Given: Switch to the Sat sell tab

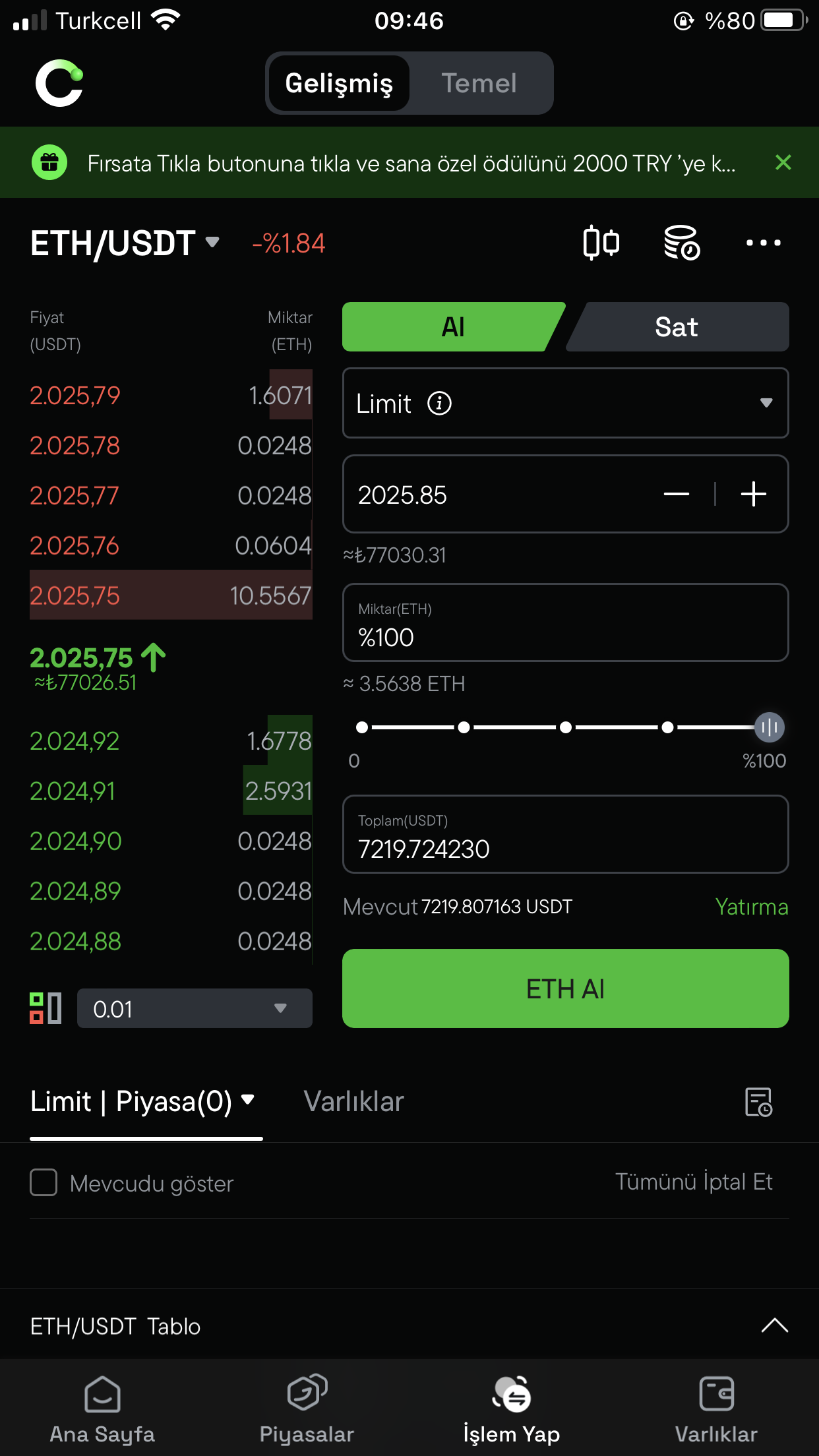Looking at the screenshot, I should click(x=677, y=327).
